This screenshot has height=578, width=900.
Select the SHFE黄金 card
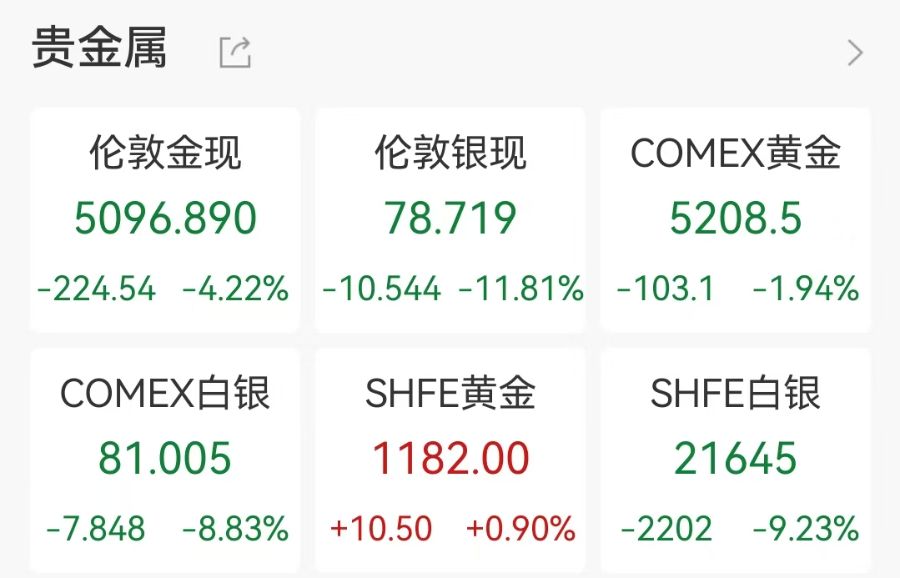pyautogui.click(x=450, y=460)
